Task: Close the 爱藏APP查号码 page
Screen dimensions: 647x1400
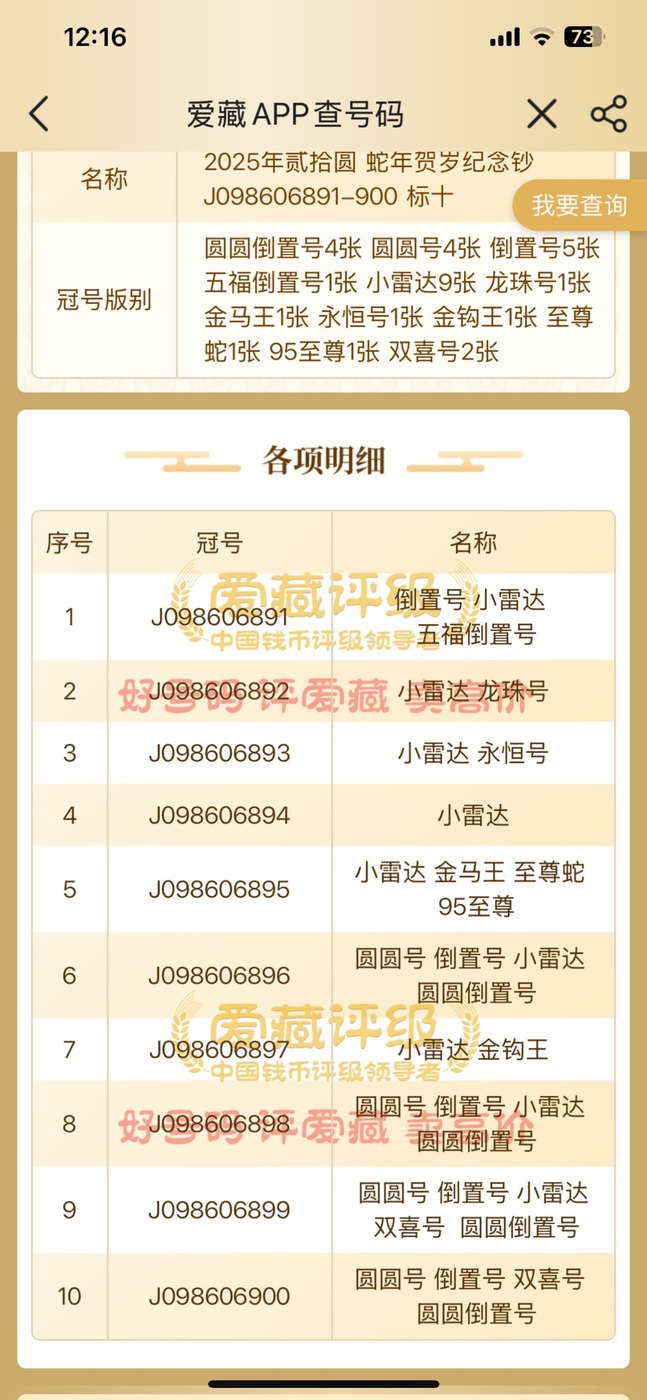Action: tap(541, 114)
